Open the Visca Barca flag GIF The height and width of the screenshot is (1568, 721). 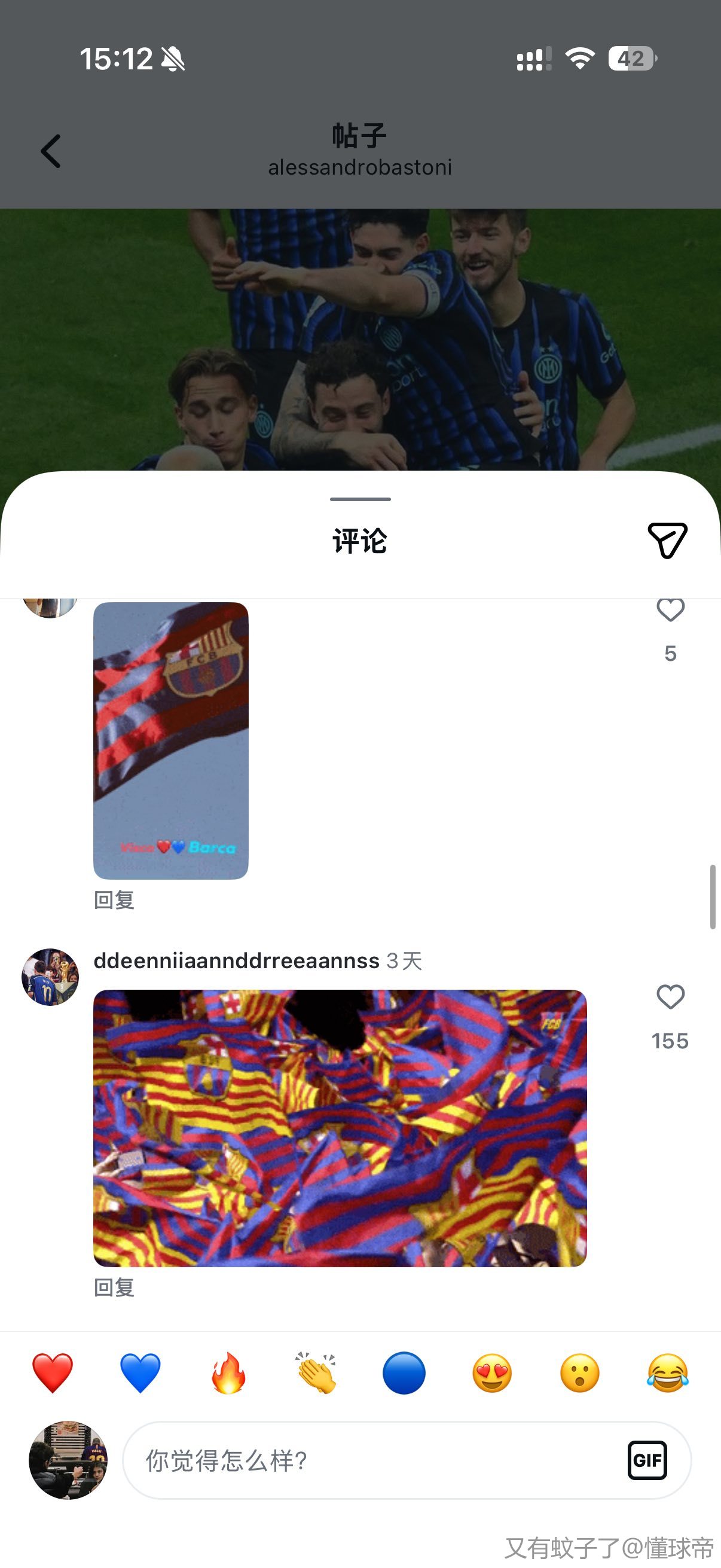[170, 740]
